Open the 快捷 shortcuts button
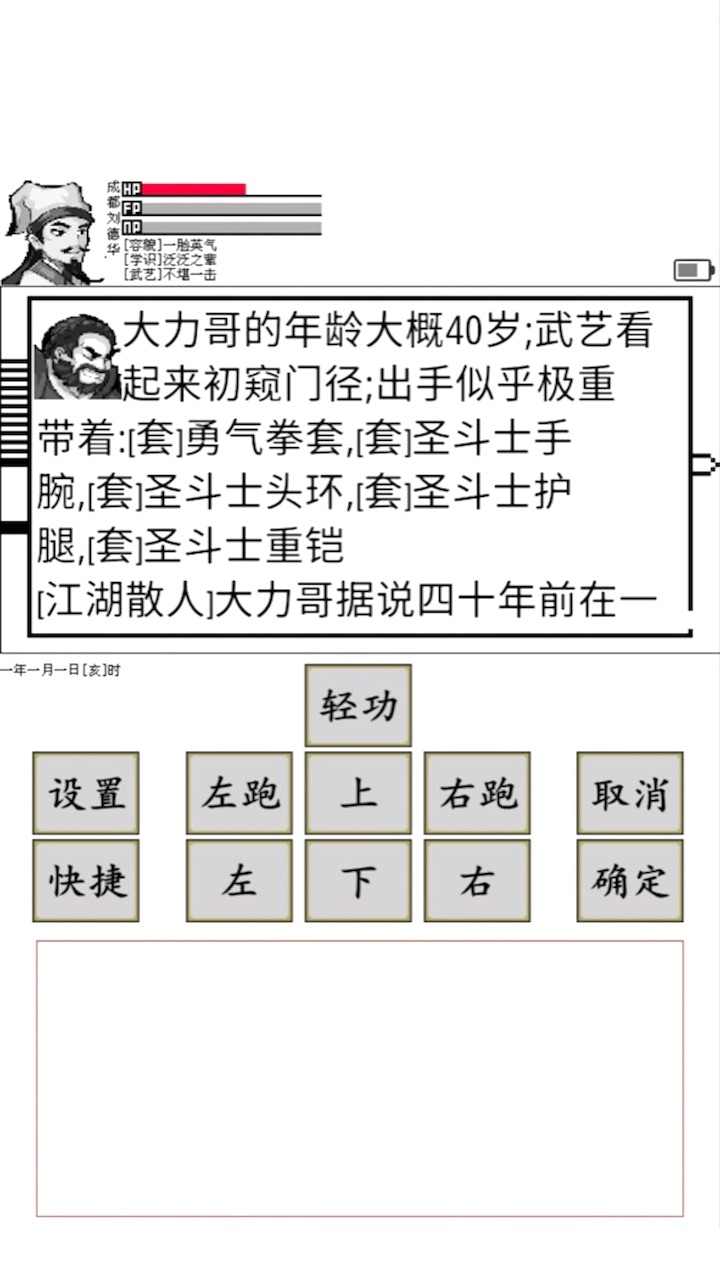 click(x=86, y=880)
